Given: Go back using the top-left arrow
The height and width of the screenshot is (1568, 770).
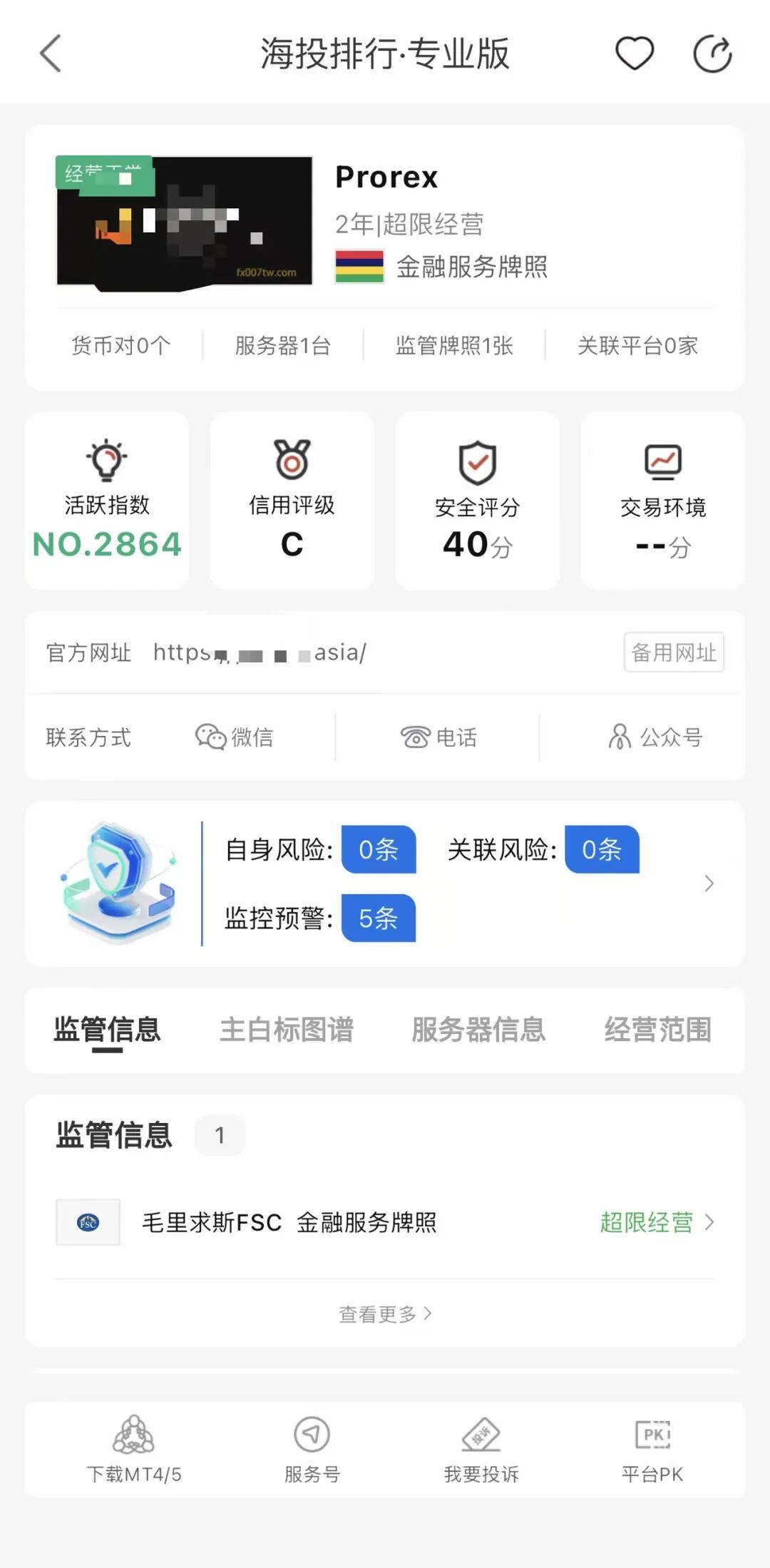Looking at the screenshot, I should 50,53.
